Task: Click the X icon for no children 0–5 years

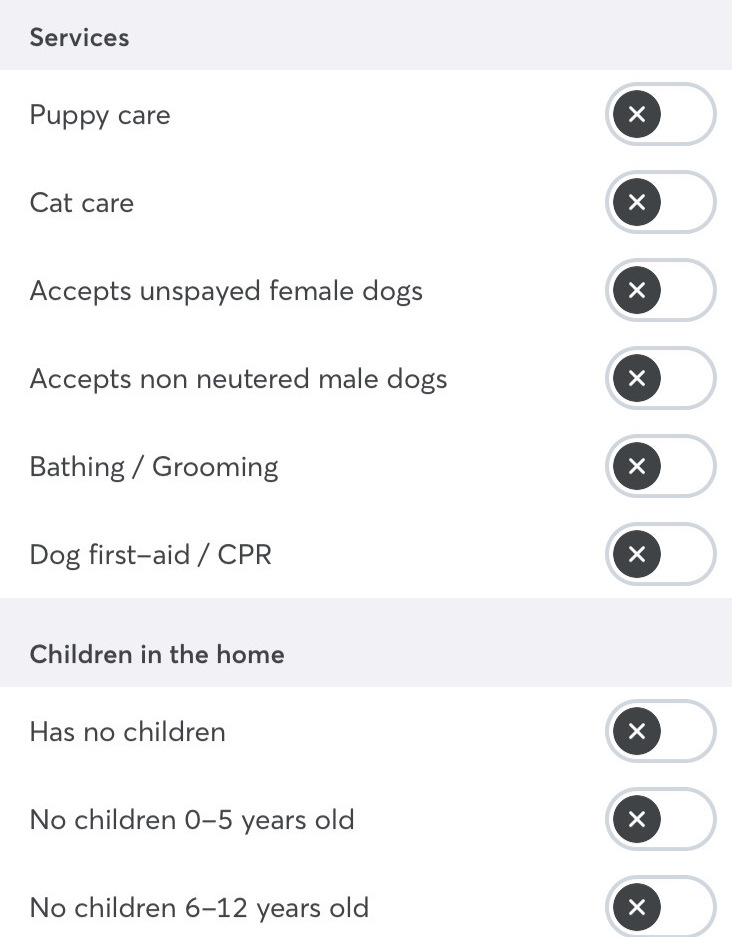Action: tap(637, 819)
